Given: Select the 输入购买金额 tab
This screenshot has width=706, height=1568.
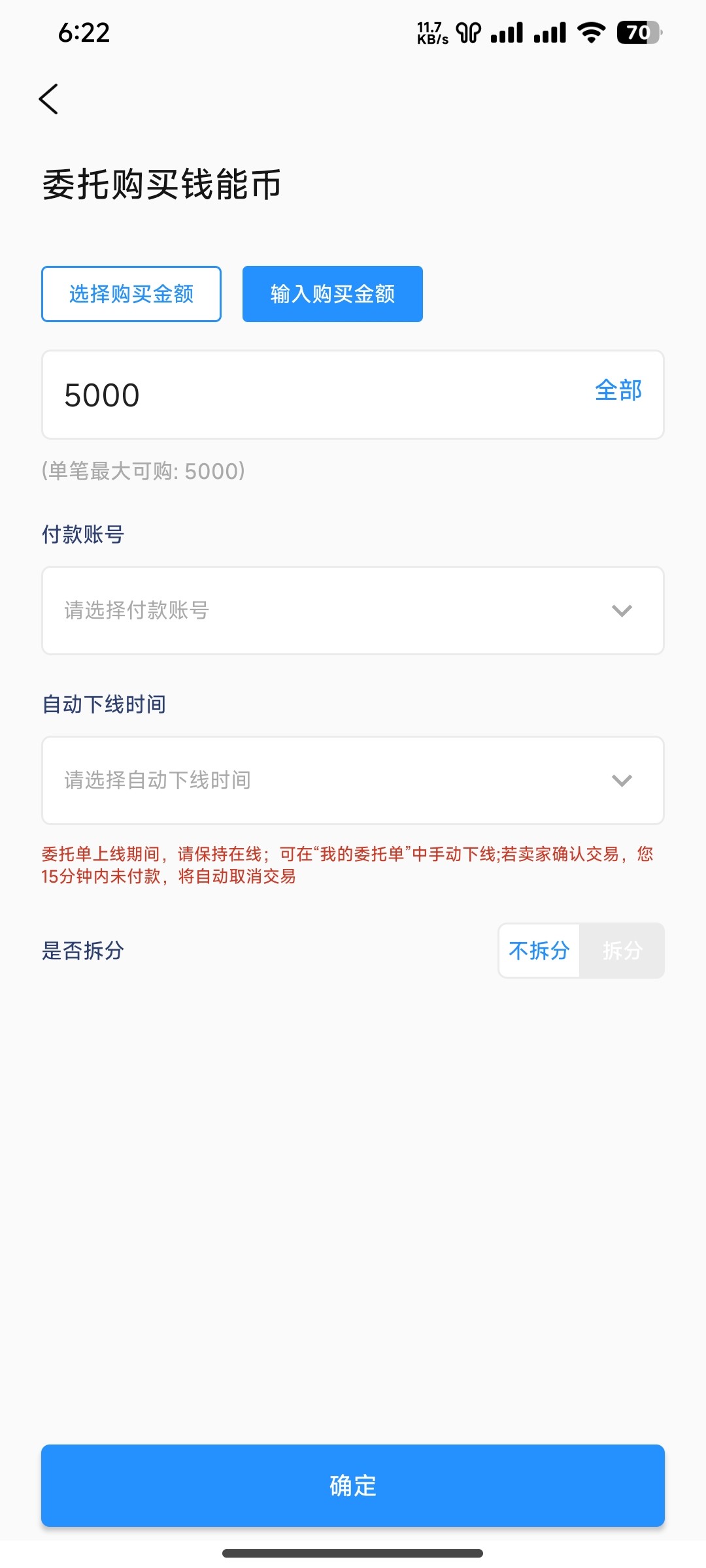Looking at the screenshot, I should (x=332, y=293).
